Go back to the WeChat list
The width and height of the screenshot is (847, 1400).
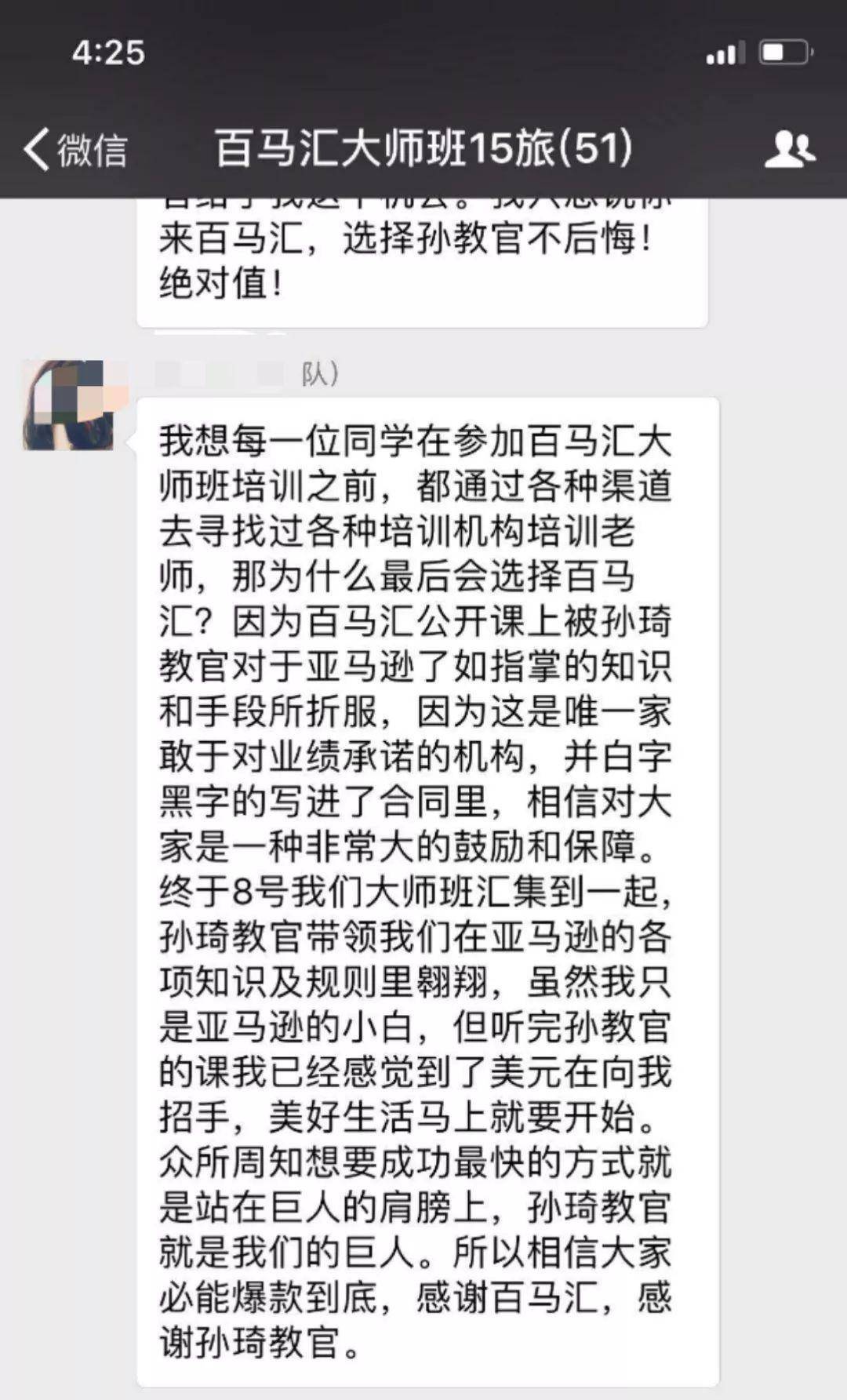[x=75, y=149]
